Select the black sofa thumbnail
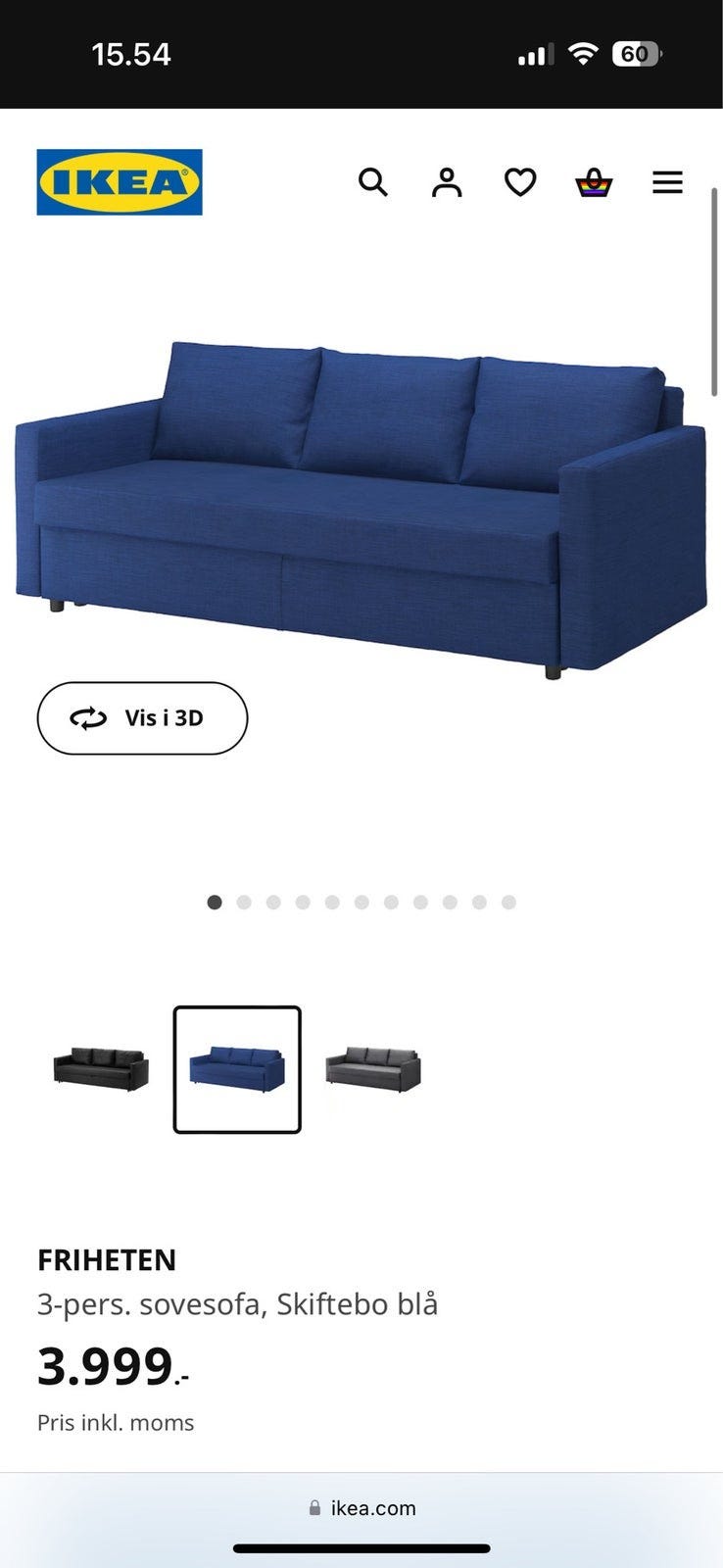The image size is (723, 1568). click(x=101, y=1070)
